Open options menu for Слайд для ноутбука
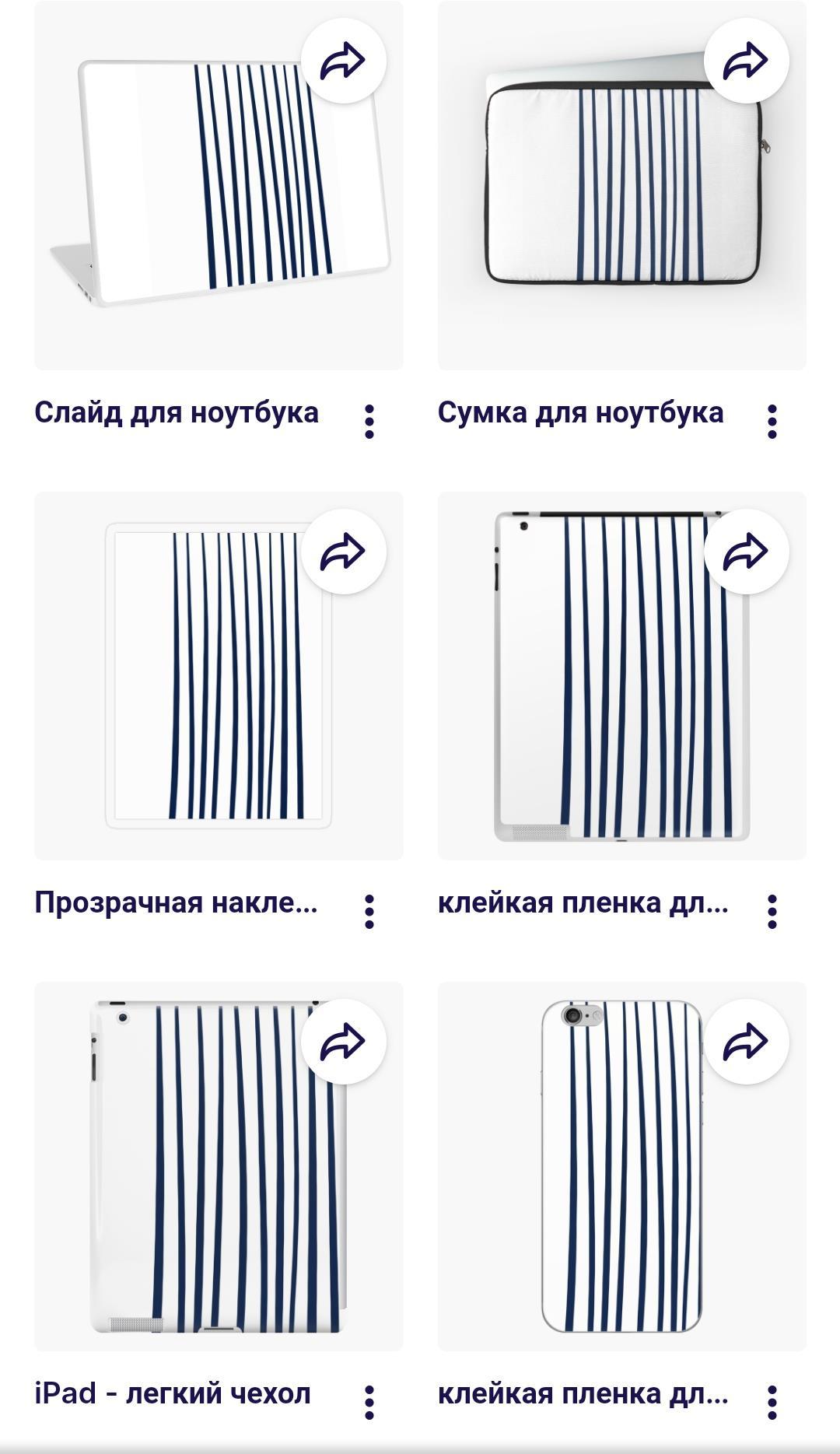Viewport: 840px width, 1454px height. 369,421
